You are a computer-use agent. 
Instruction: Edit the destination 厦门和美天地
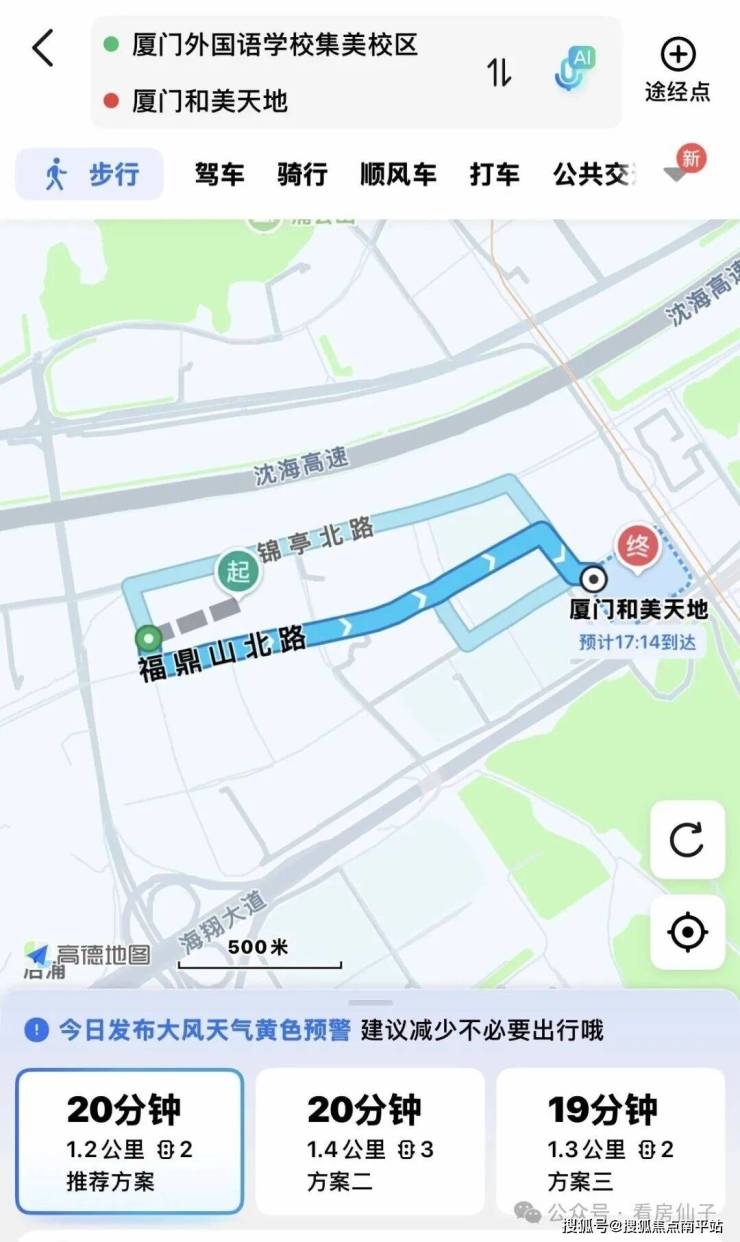[x=210, y=100]
